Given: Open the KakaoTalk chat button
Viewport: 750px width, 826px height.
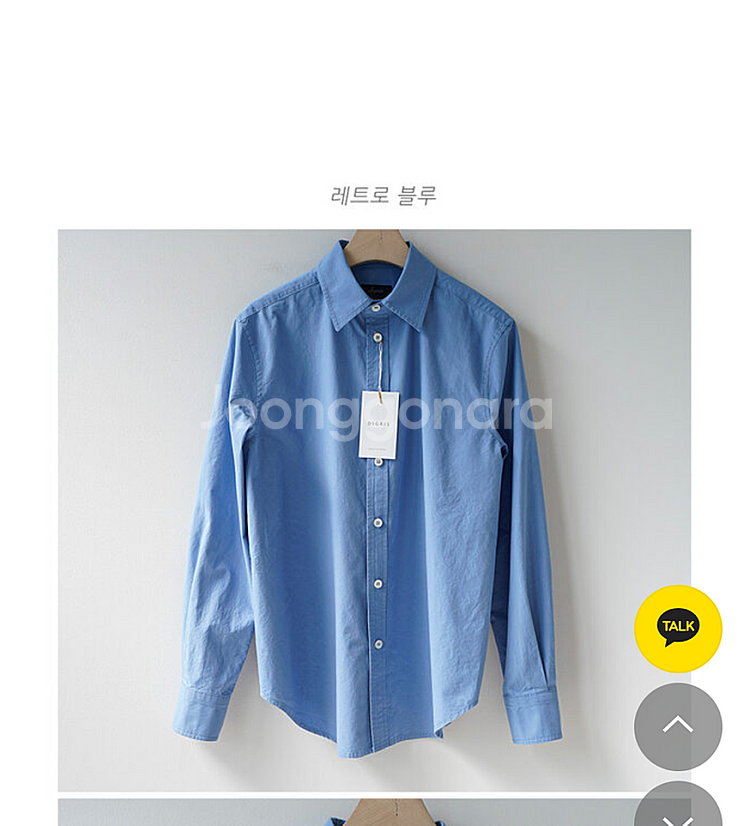Looking at the screenshot, I should (678, 628).
